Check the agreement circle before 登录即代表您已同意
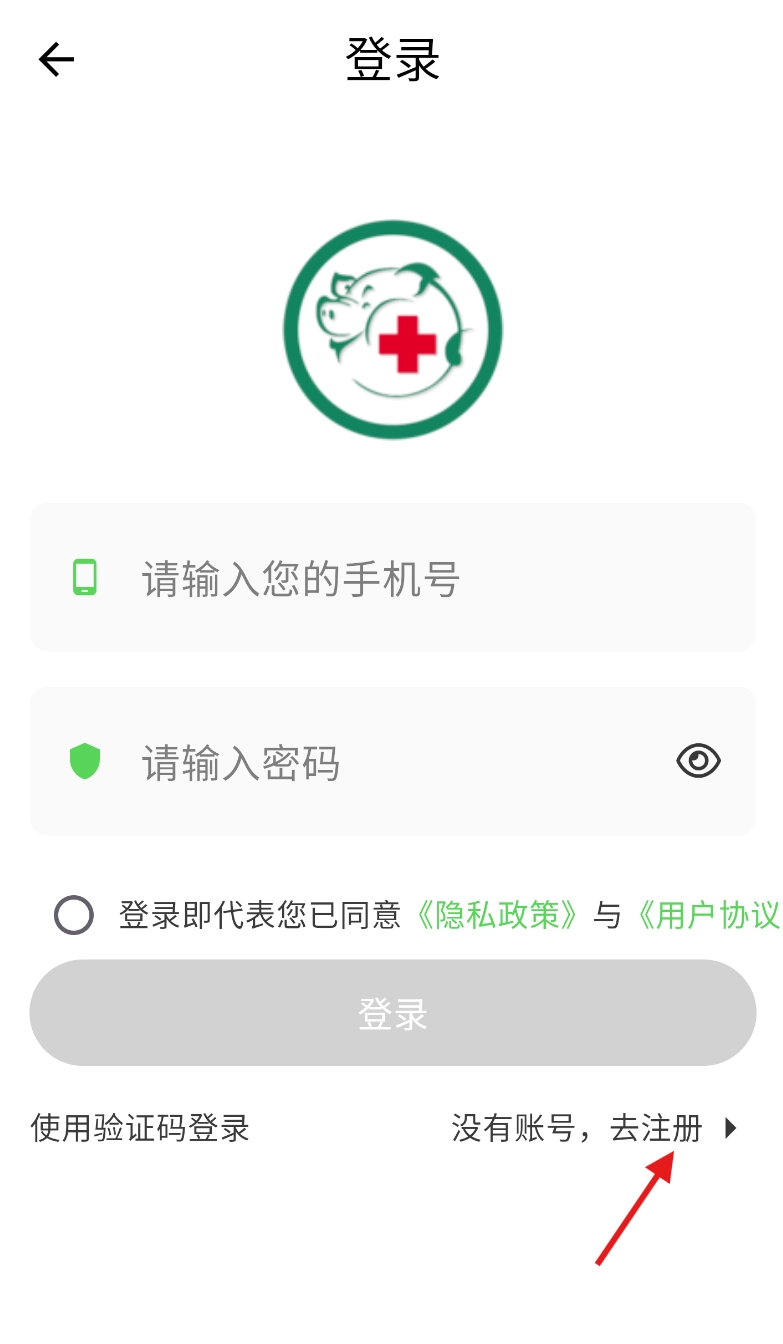Image resolution: width=783 pixels, height=1344 pixels. [x=74, y=915]
